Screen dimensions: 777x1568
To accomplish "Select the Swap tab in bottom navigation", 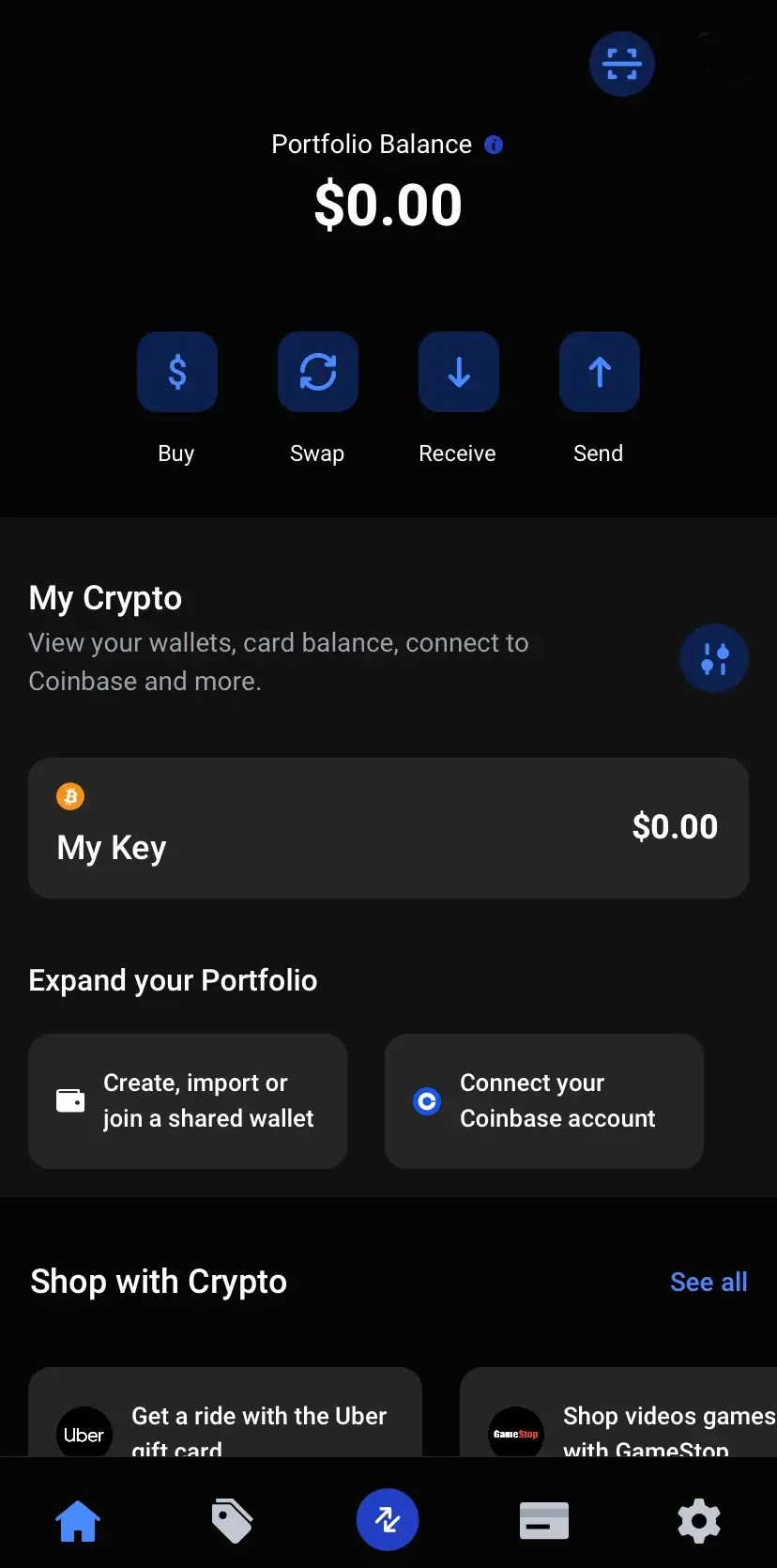I will point(388,1519).
